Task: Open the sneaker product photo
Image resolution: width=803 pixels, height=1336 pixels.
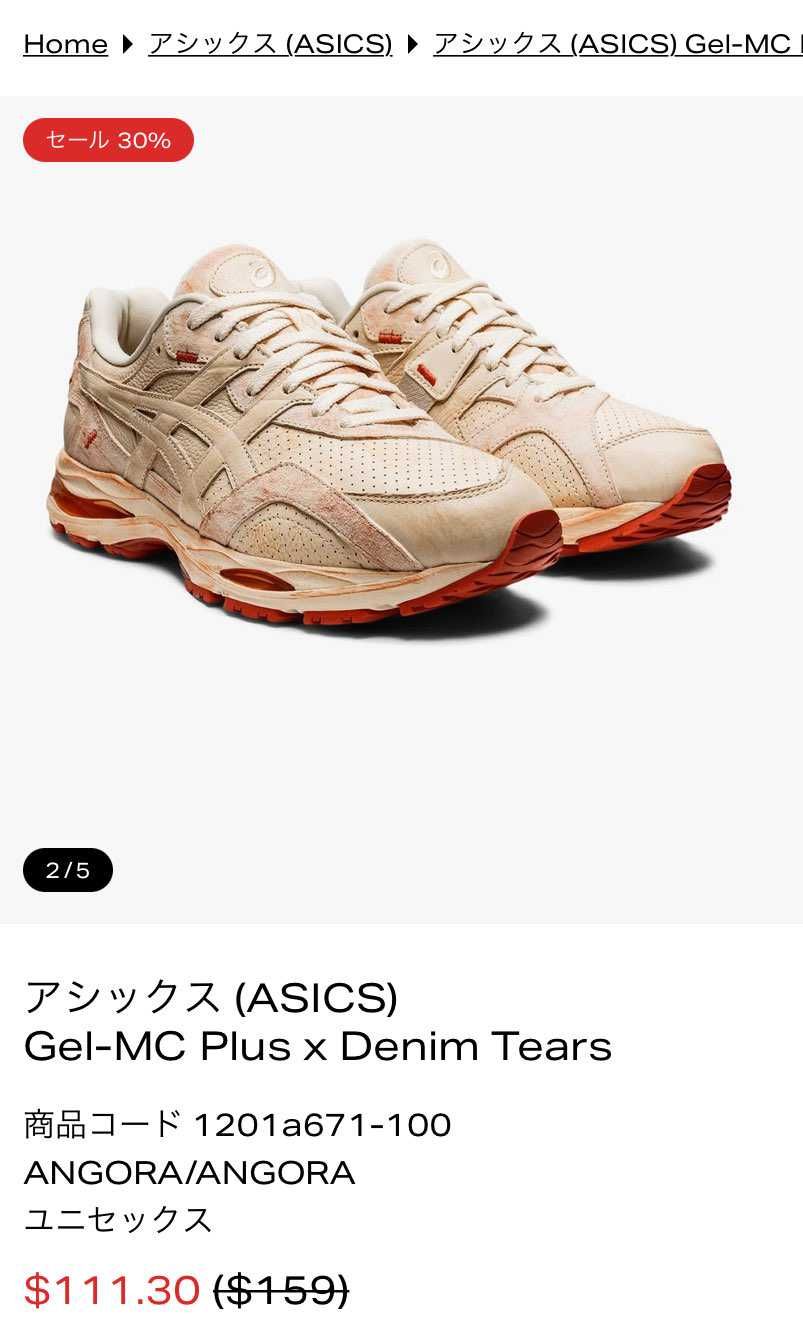Action: (400, 430)
